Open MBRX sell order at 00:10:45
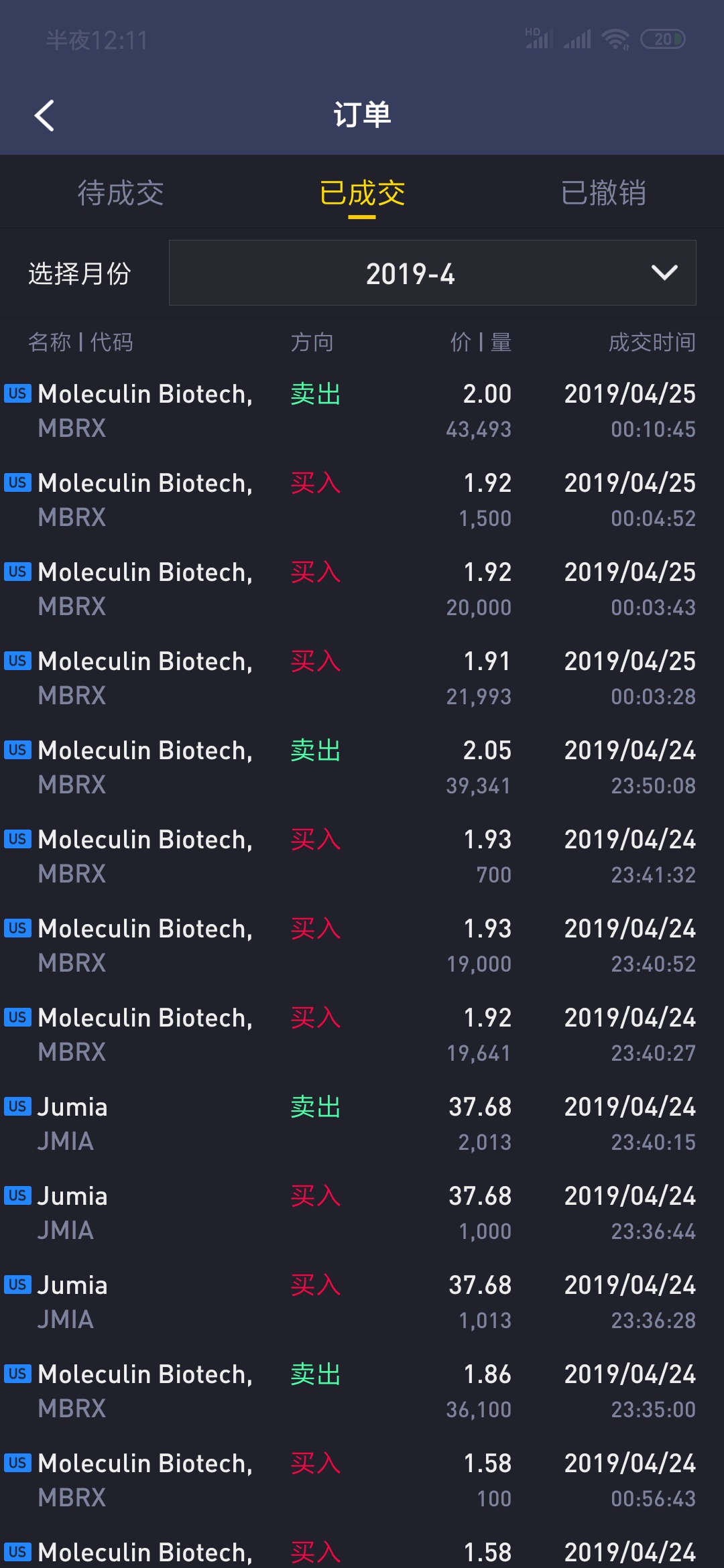The height and width of the screenshot is (1568, 724). 362,410
